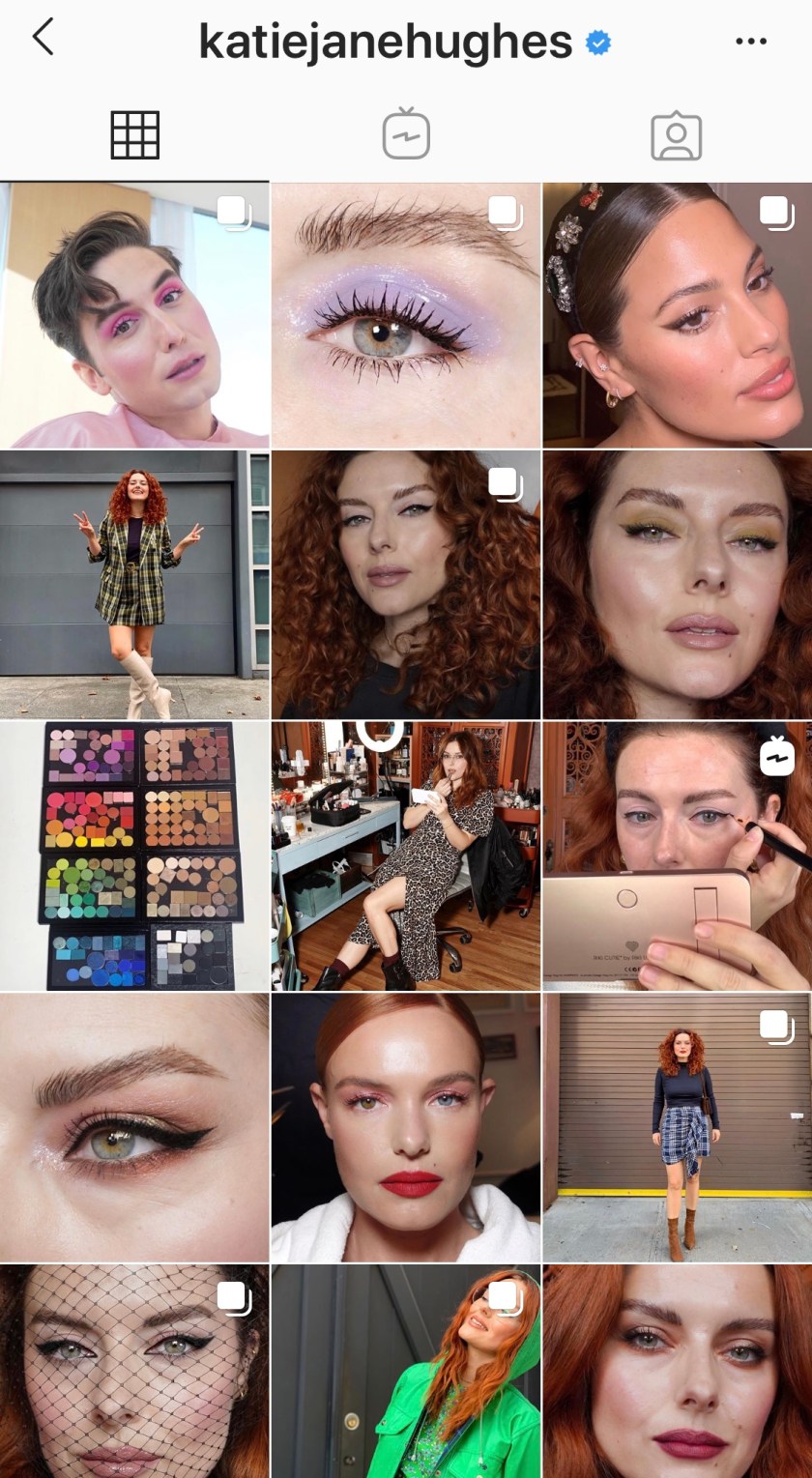Open the glitter winged eyeliner close-up post
812x1478 pixels.
click(x=134, y=1127)
